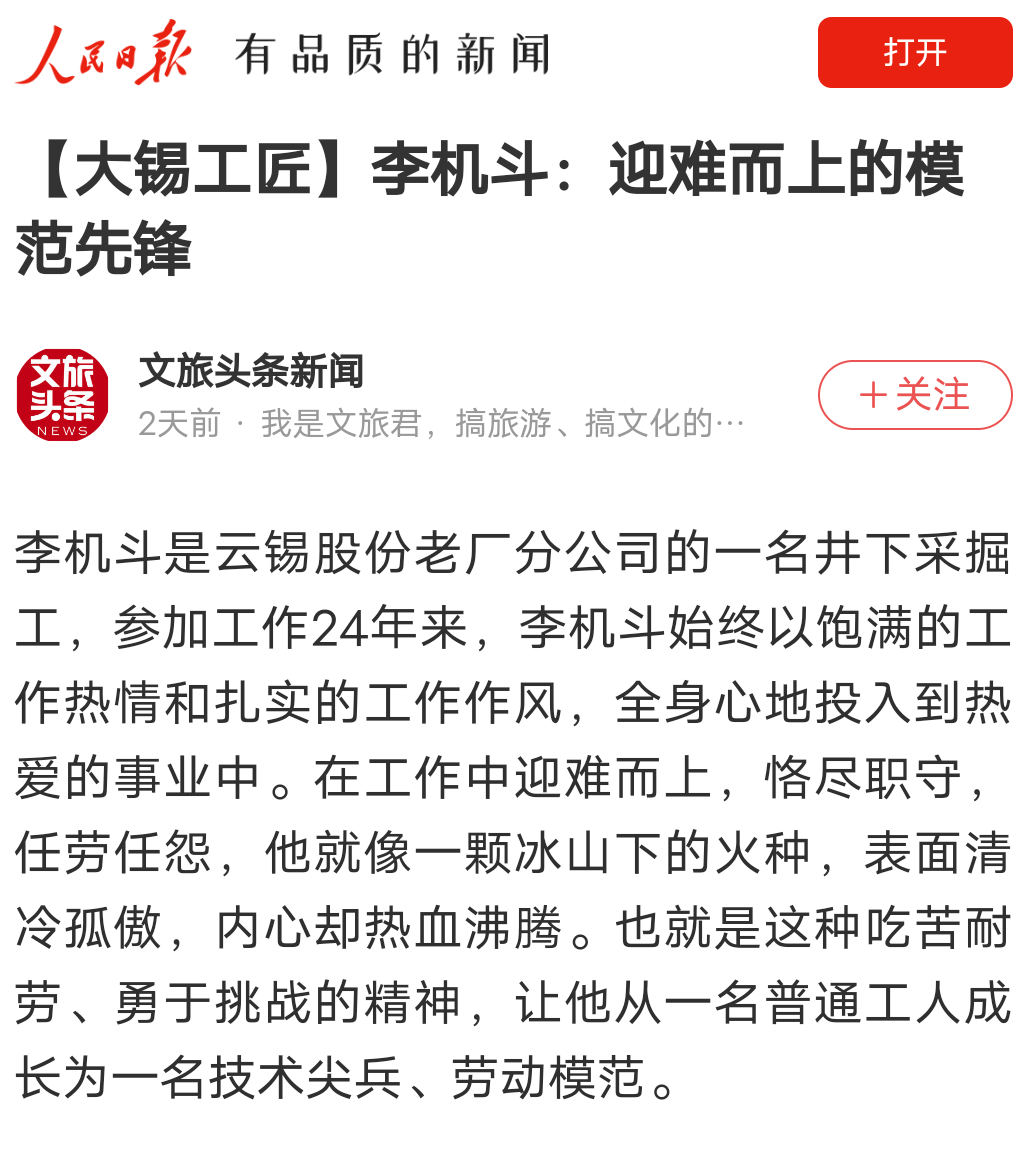Open the 文旅头条新闻 author profile avatar
Image resolution: width=1031 pixels, height=1165 pixels.
[62, 395]
